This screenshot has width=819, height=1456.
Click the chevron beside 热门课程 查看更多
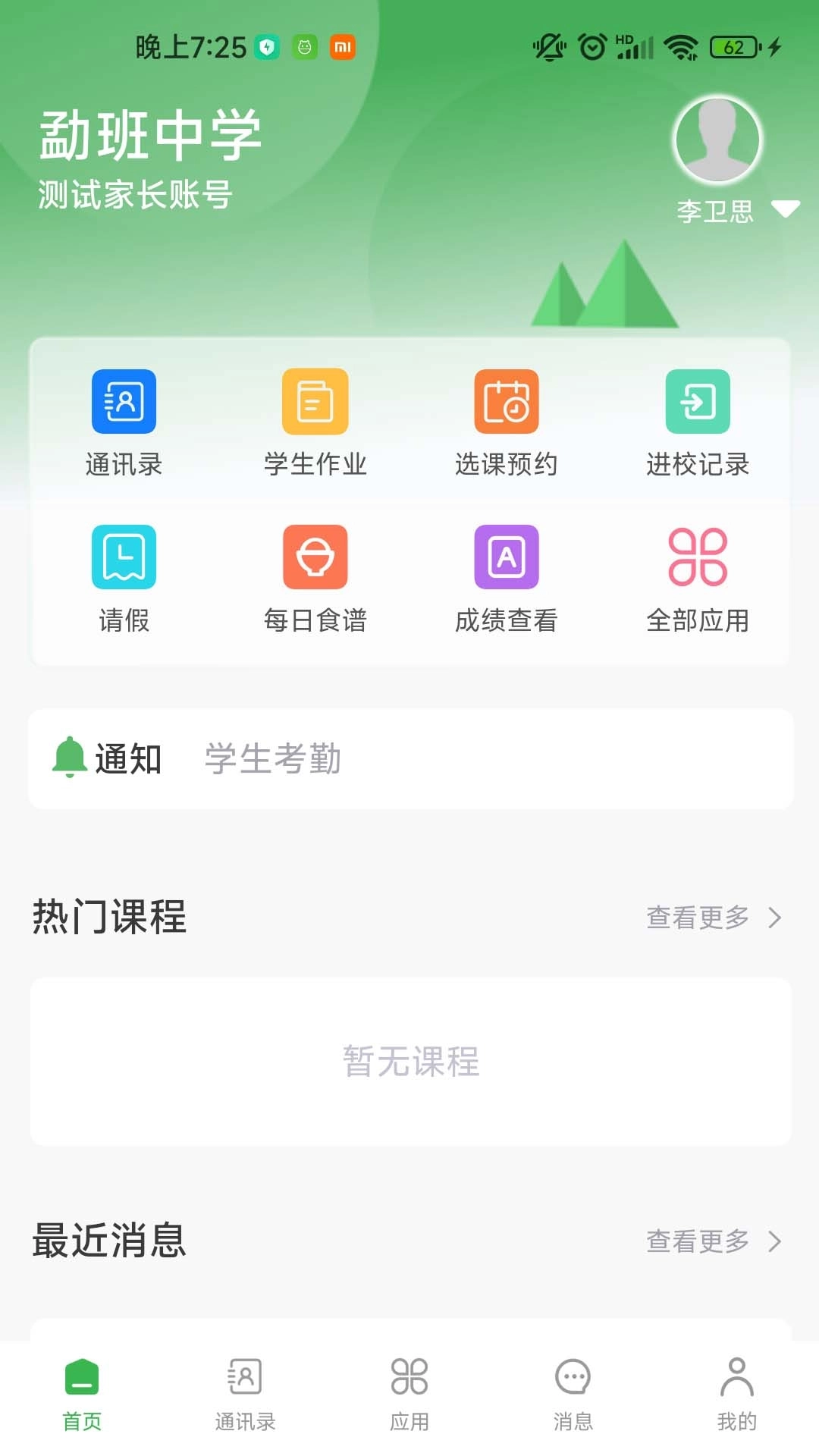(775, 918)
